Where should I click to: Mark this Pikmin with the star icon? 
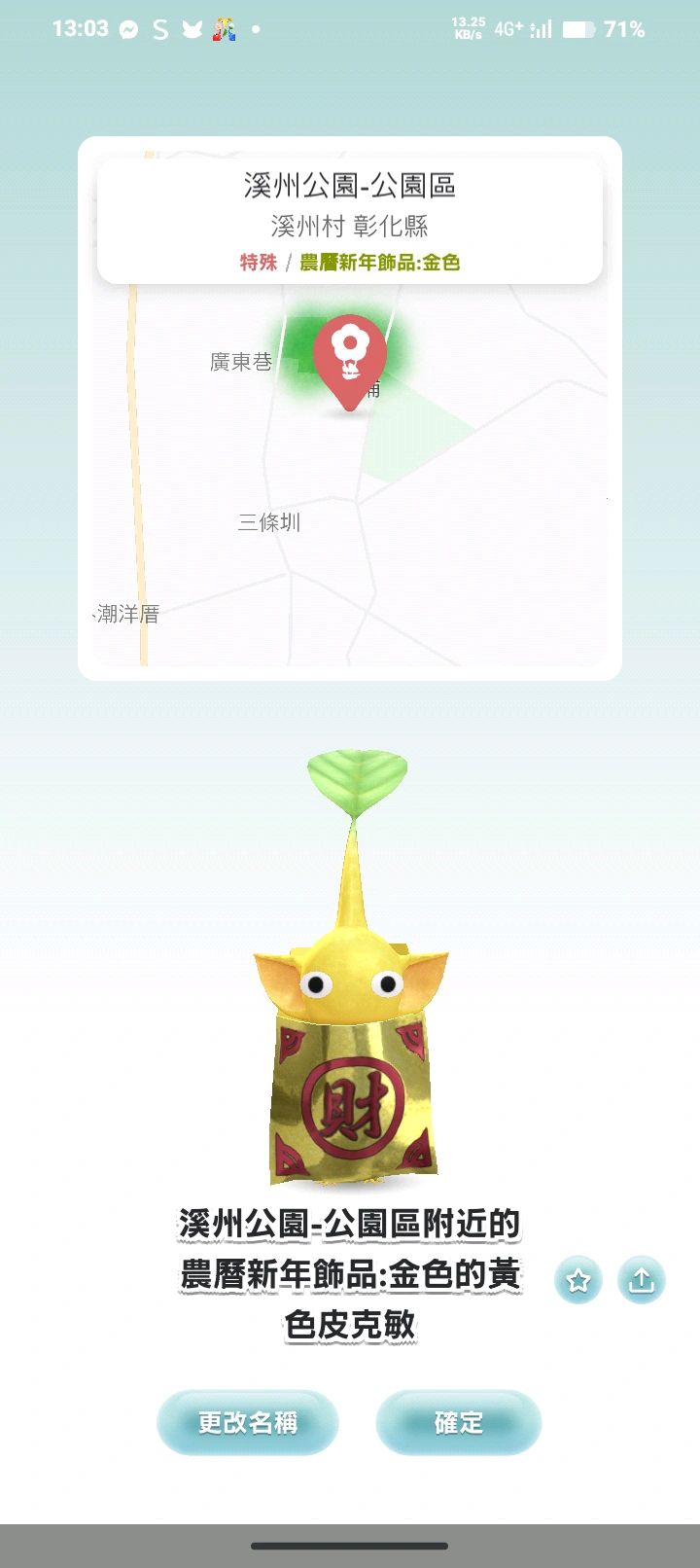coord(578,1280)
